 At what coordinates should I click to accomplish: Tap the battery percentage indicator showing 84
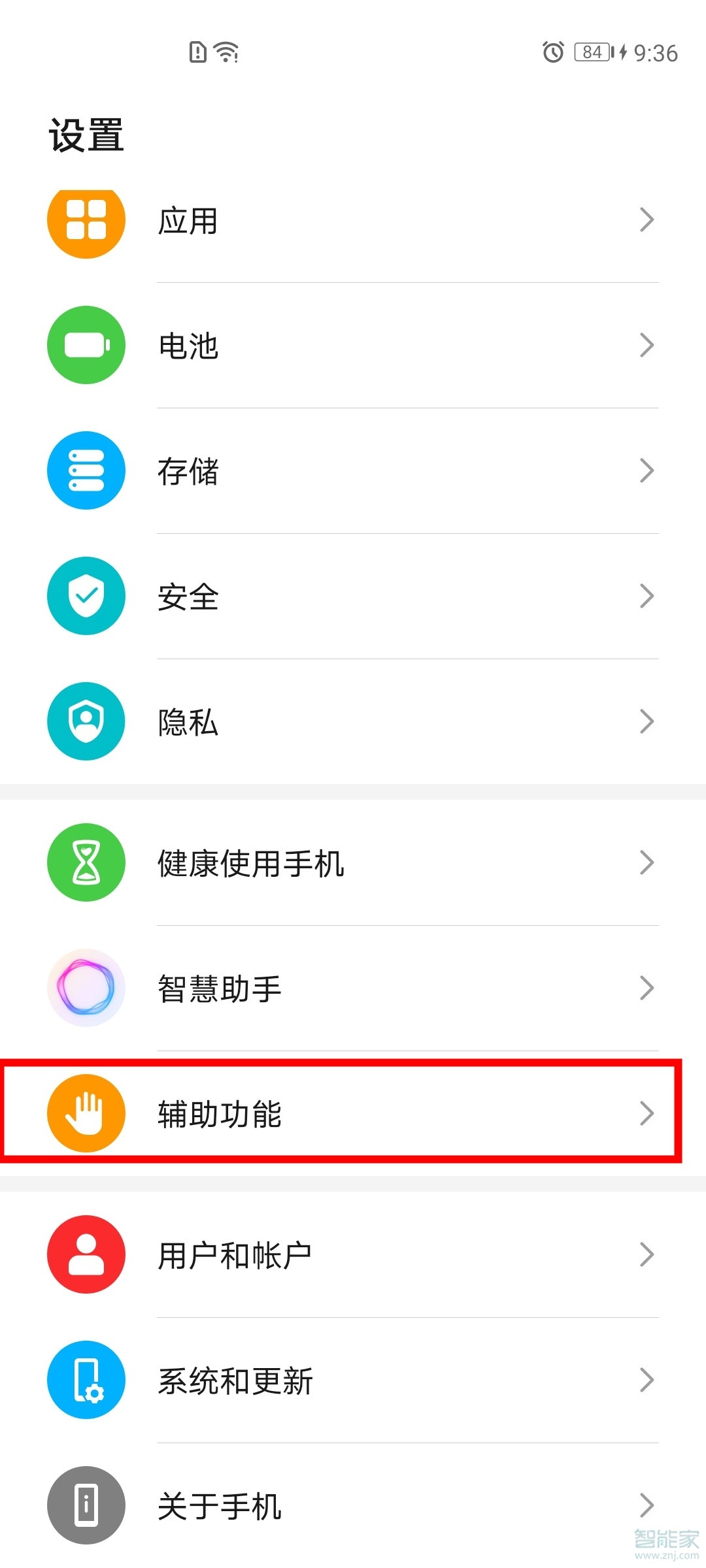pos(592,52)
